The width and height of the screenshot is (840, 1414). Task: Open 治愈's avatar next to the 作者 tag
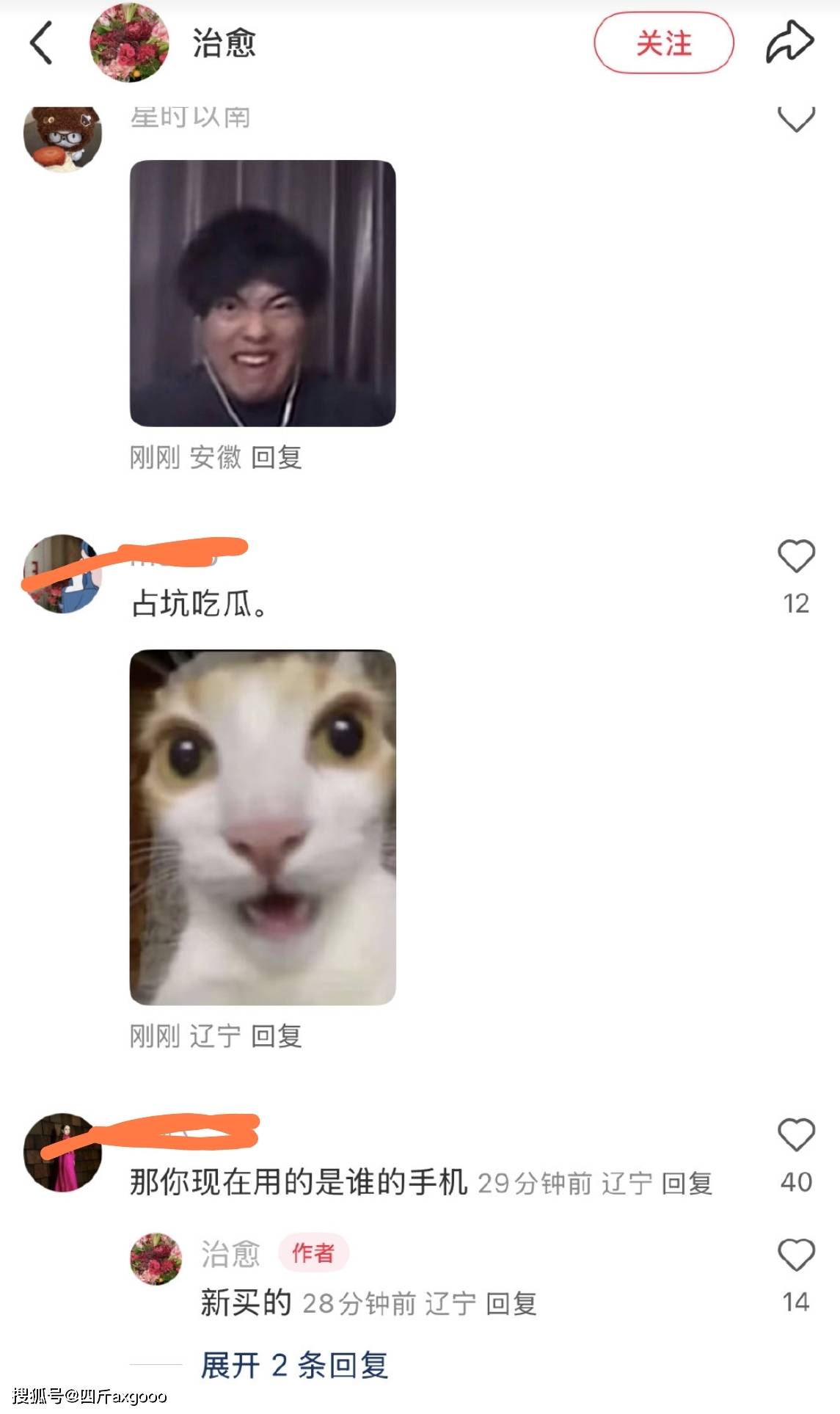pos(156,1258)
